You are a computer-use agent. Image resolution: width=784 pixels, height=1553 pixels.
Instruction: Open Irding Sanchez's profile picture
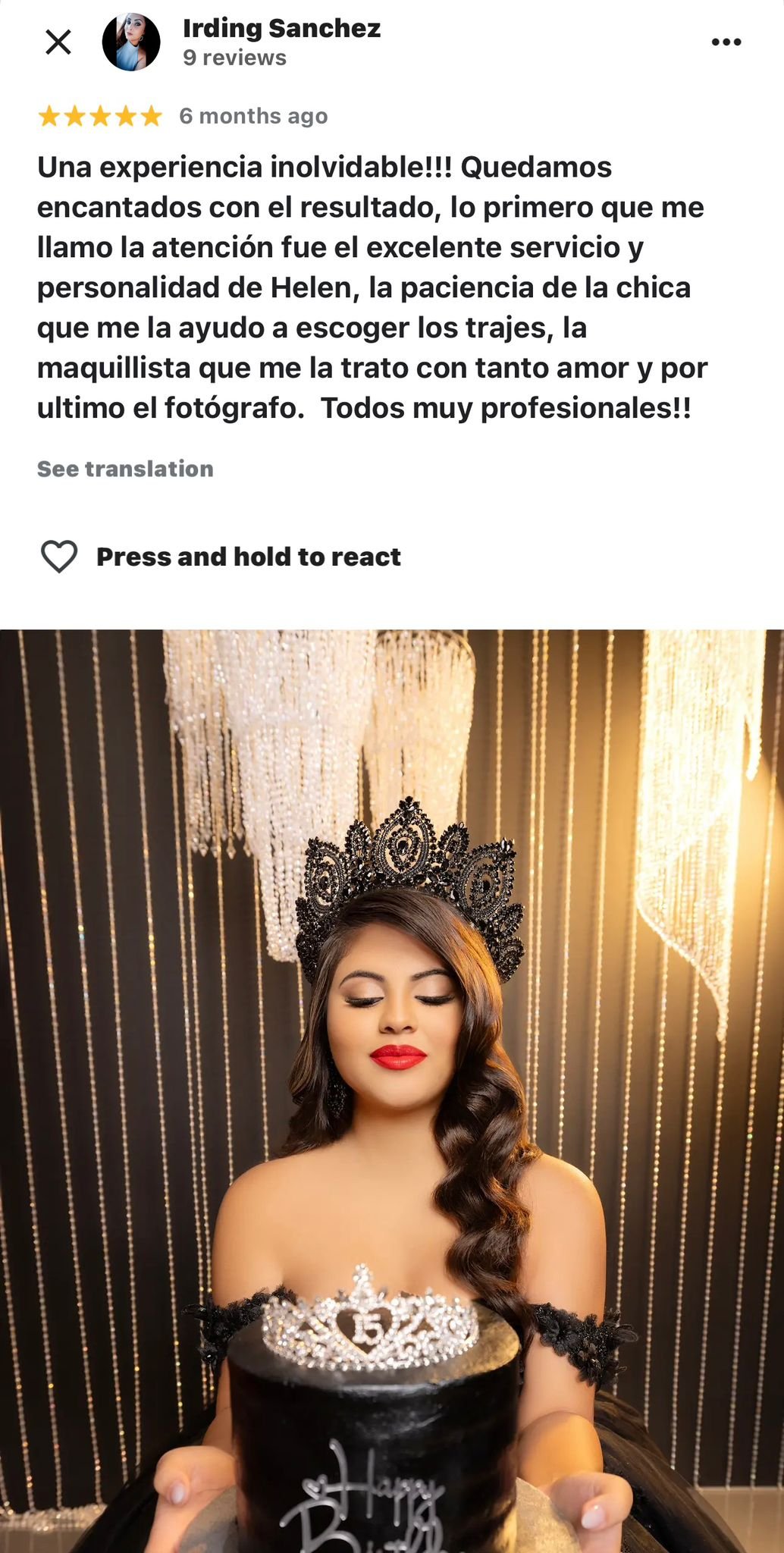[131, 42]
